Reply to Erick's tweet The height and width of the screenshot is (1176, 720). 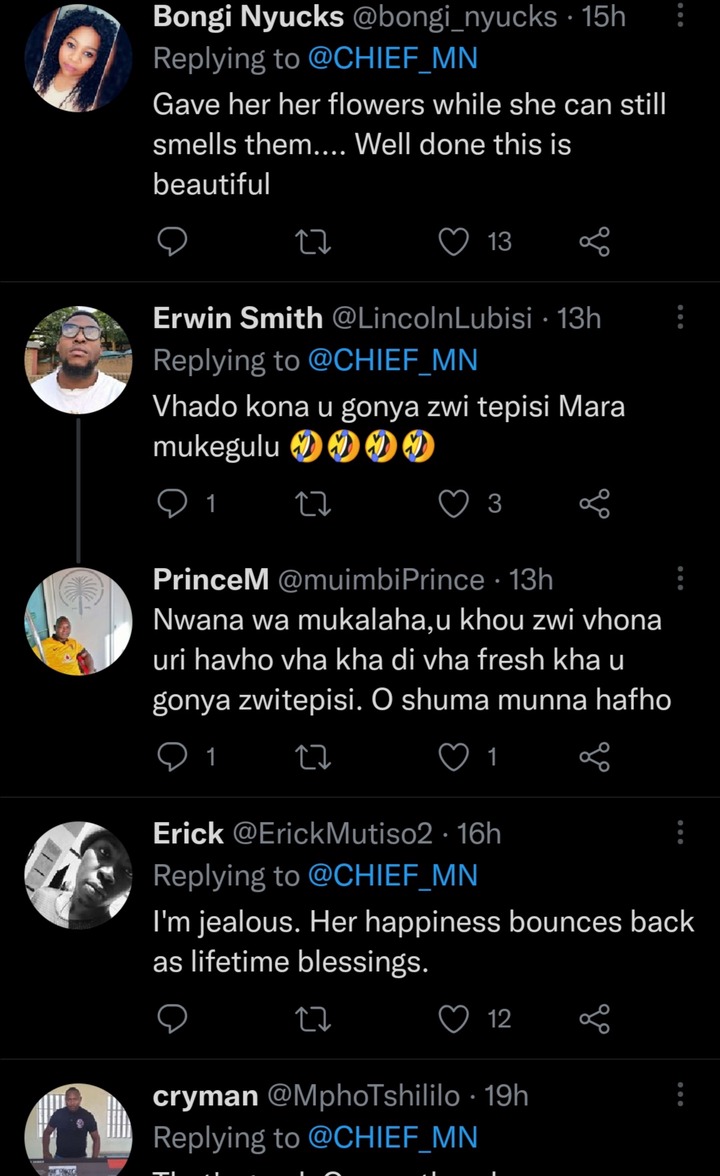(x=173, y=1018)
